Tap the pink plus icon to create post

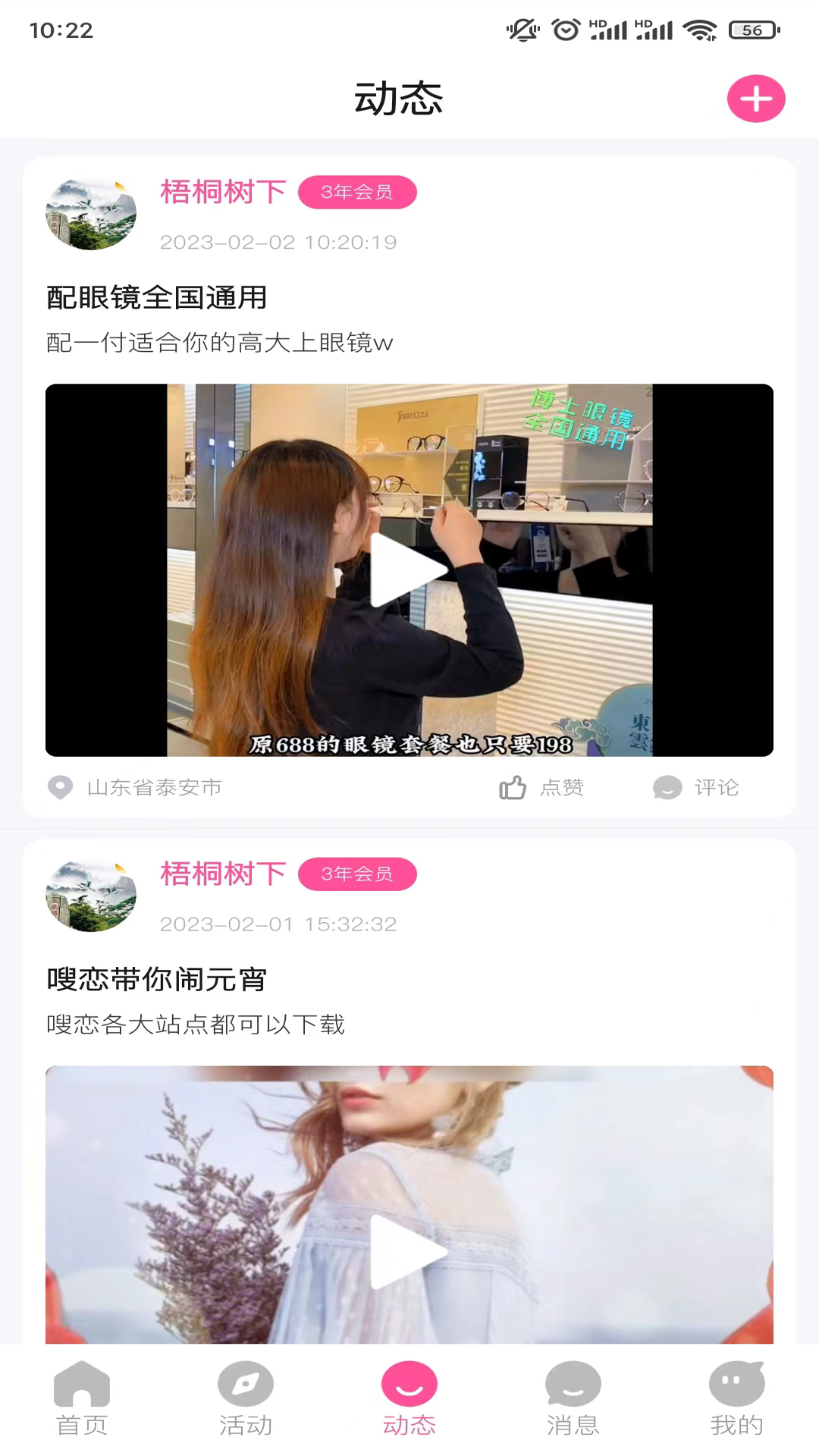755,99
